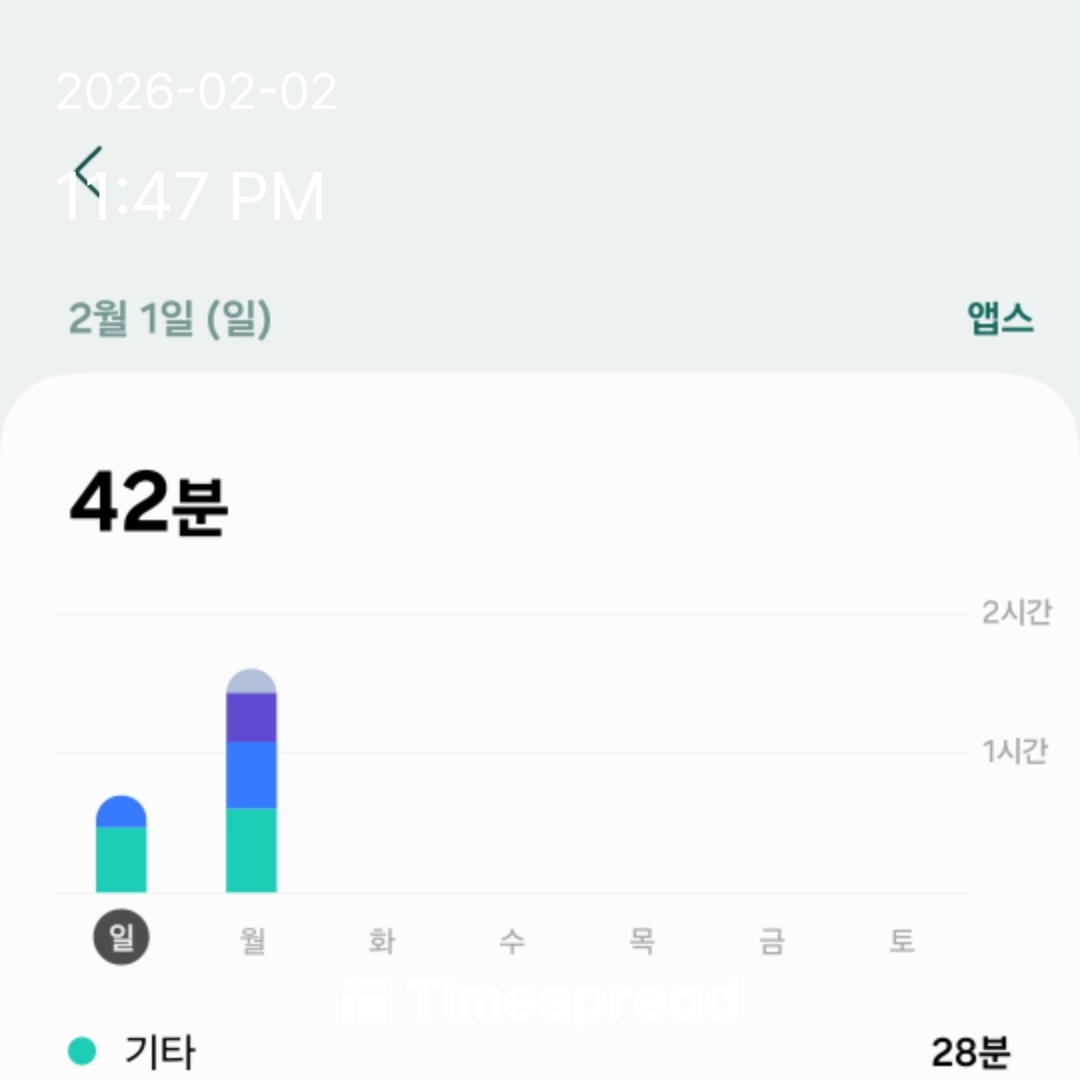Screen dimensions: 1080x1080
Task: Open the 앱스 link
Action: [x=1000, y=319]
